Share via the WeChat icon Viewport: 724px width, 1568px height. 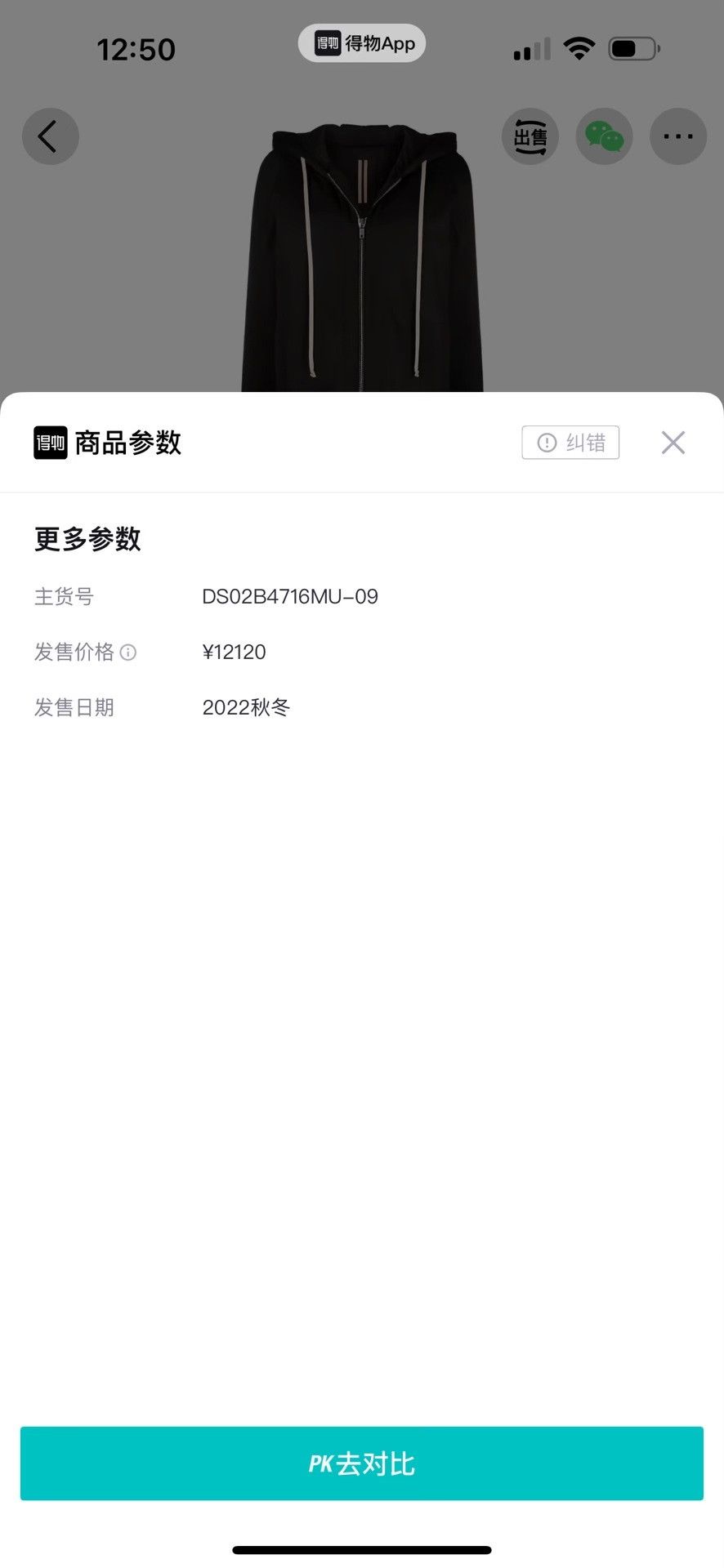coord(604,136)
